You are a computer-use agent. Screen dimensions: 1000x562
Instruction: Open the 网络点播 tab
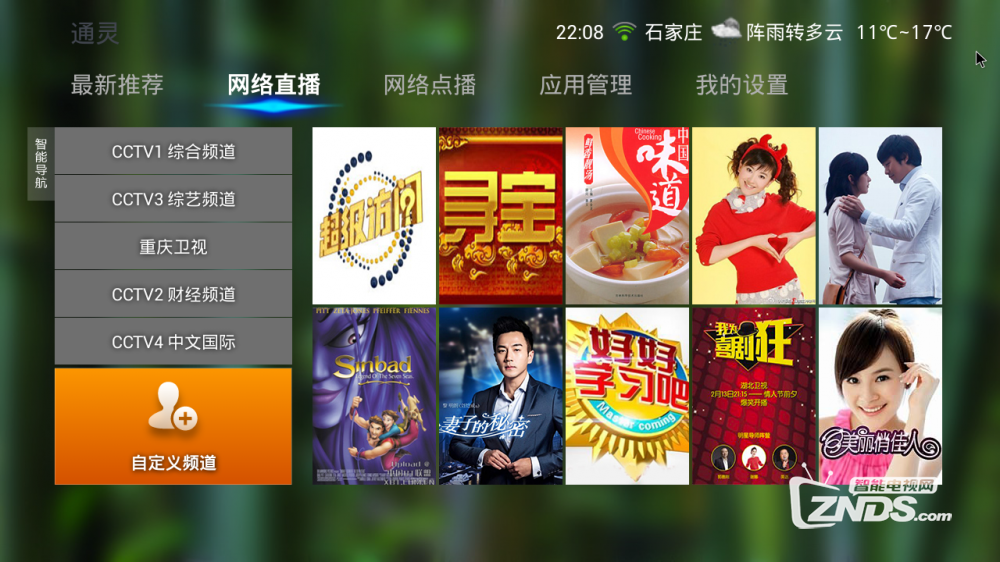coord(429,86)
